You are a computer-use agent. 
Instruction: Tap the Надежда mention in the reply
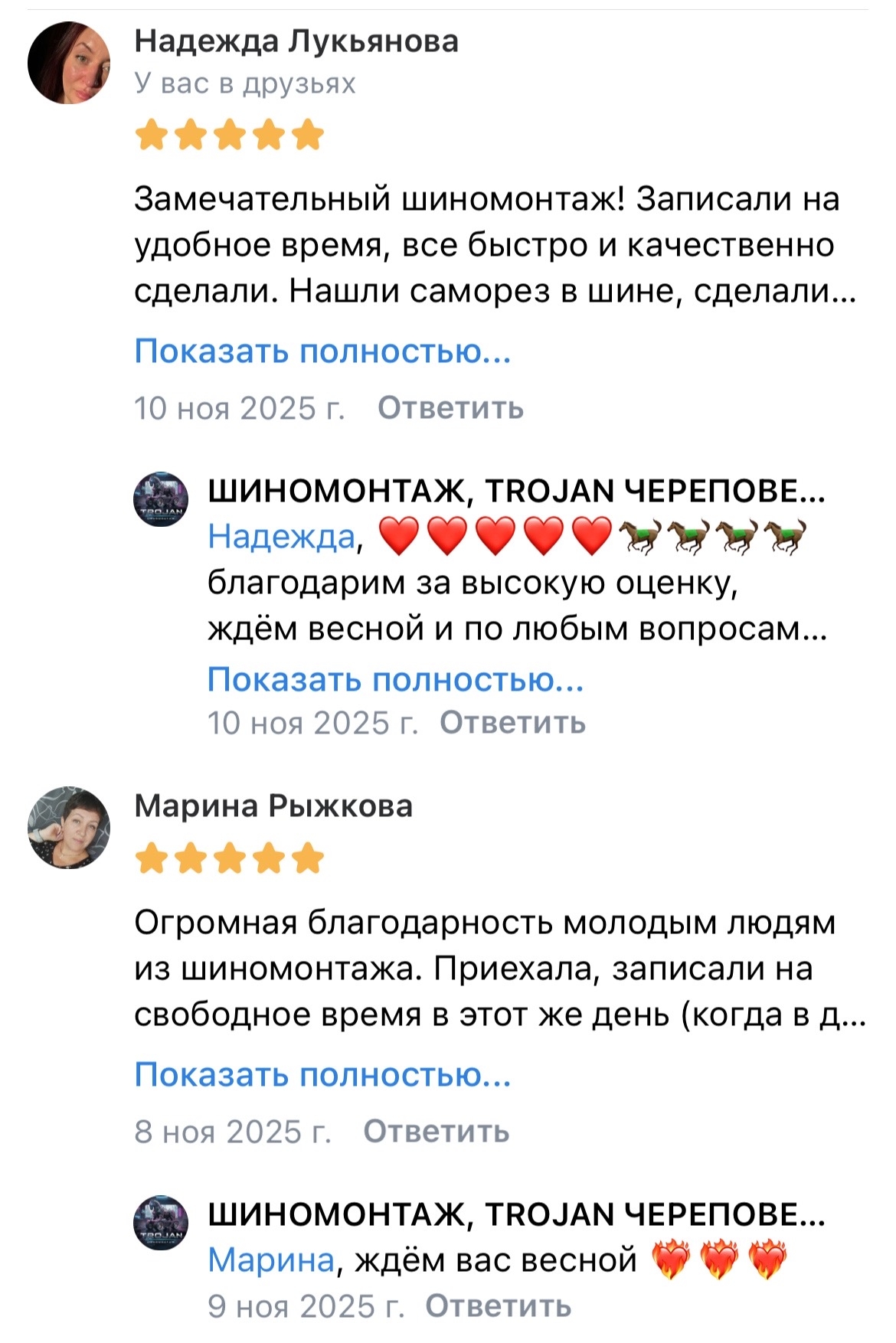(x=282, y=537)
